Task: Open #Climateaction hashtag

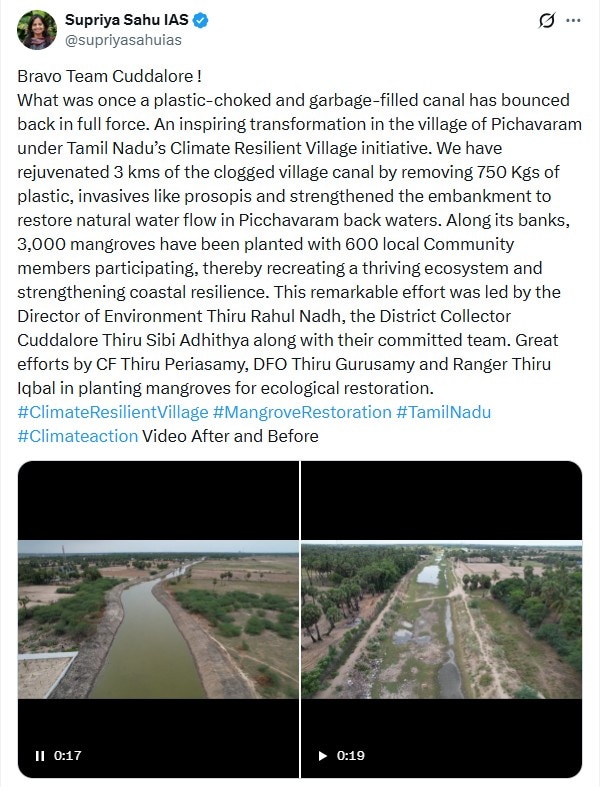Action: (x=77, y=436)
